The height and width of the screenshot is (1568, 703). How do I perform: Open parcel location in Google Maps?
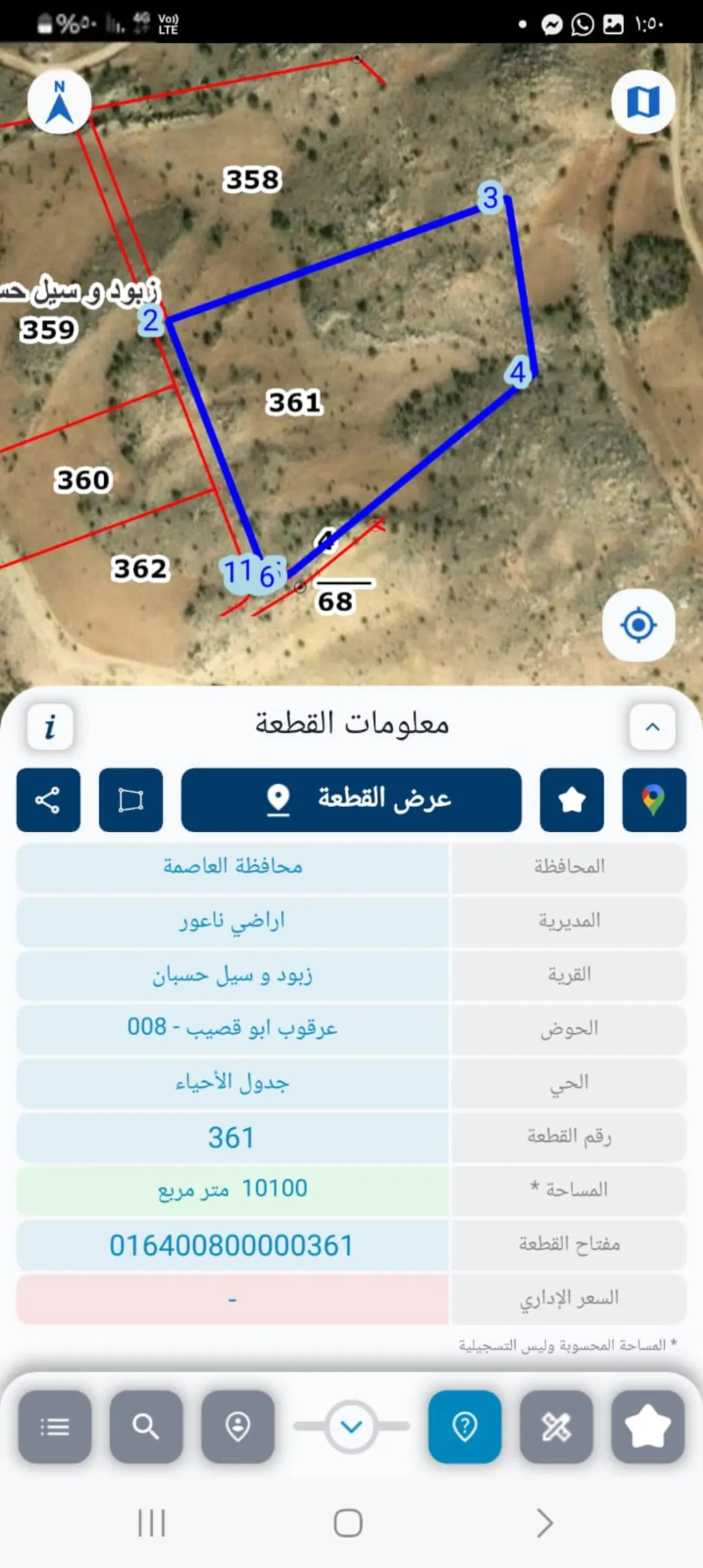pyautogui.click(x=654, y=800)
